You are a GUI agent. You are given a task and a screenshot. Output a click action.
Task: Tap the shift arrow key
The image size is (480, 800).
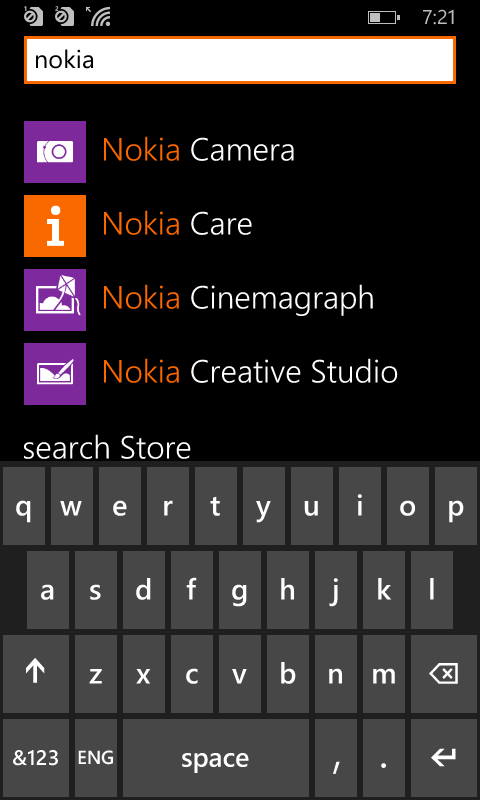[36, 674]
